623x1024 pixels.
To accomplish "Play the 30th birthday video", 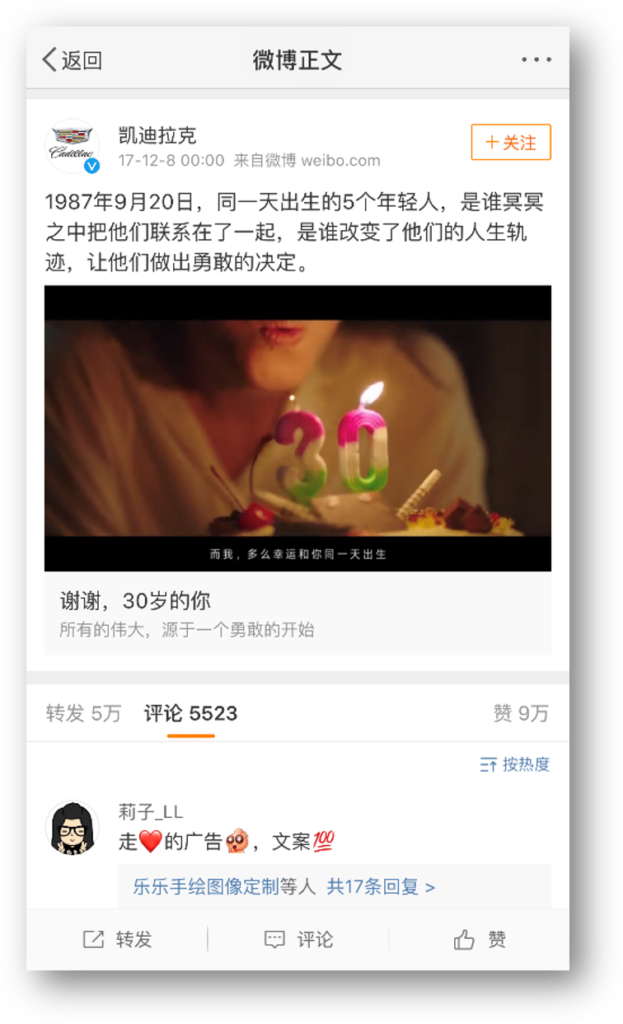I will pyautogui.click(x=297, y=428).
